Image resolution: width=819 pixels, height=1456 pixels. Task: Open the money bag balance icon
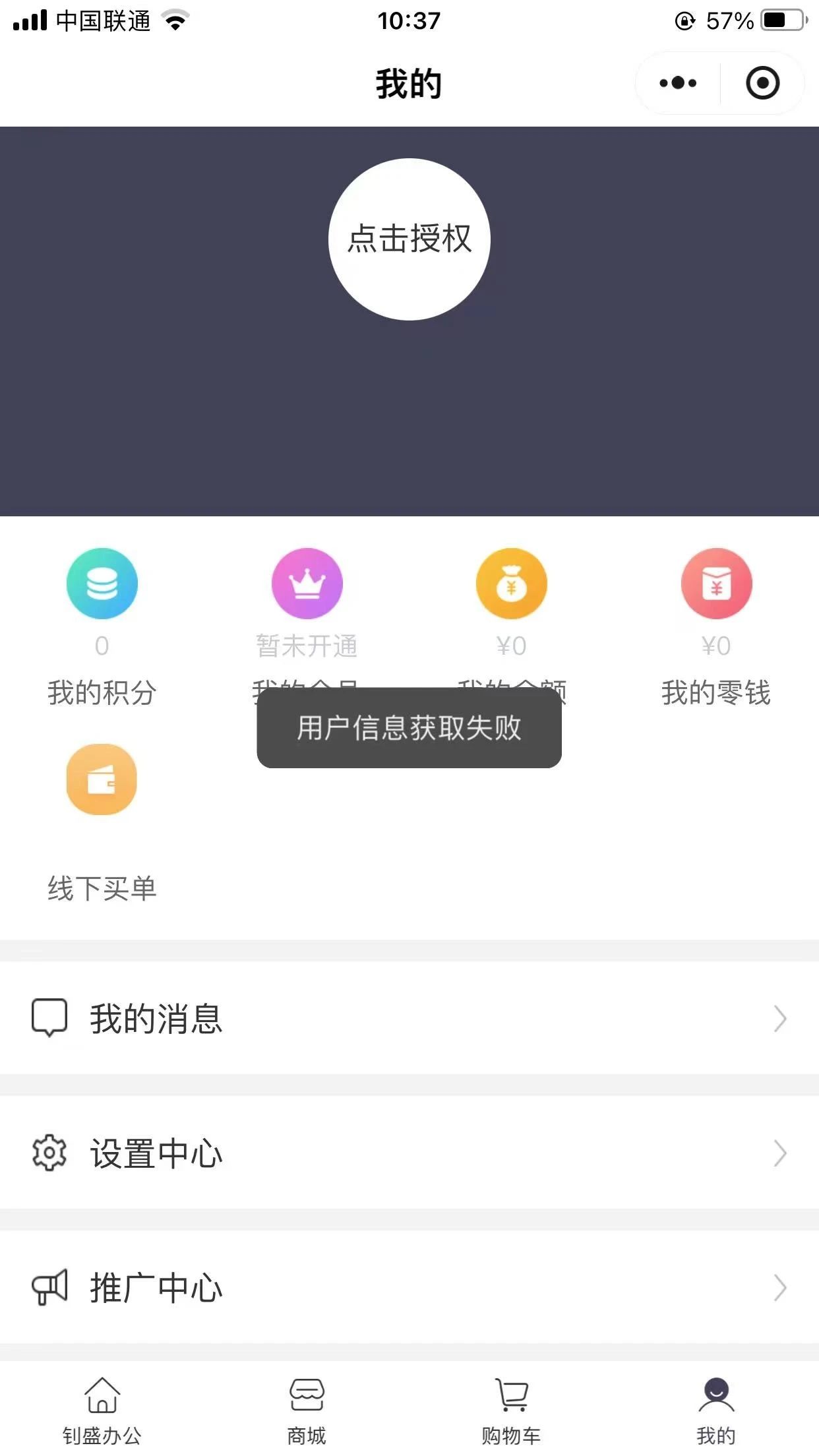[512, 584]
